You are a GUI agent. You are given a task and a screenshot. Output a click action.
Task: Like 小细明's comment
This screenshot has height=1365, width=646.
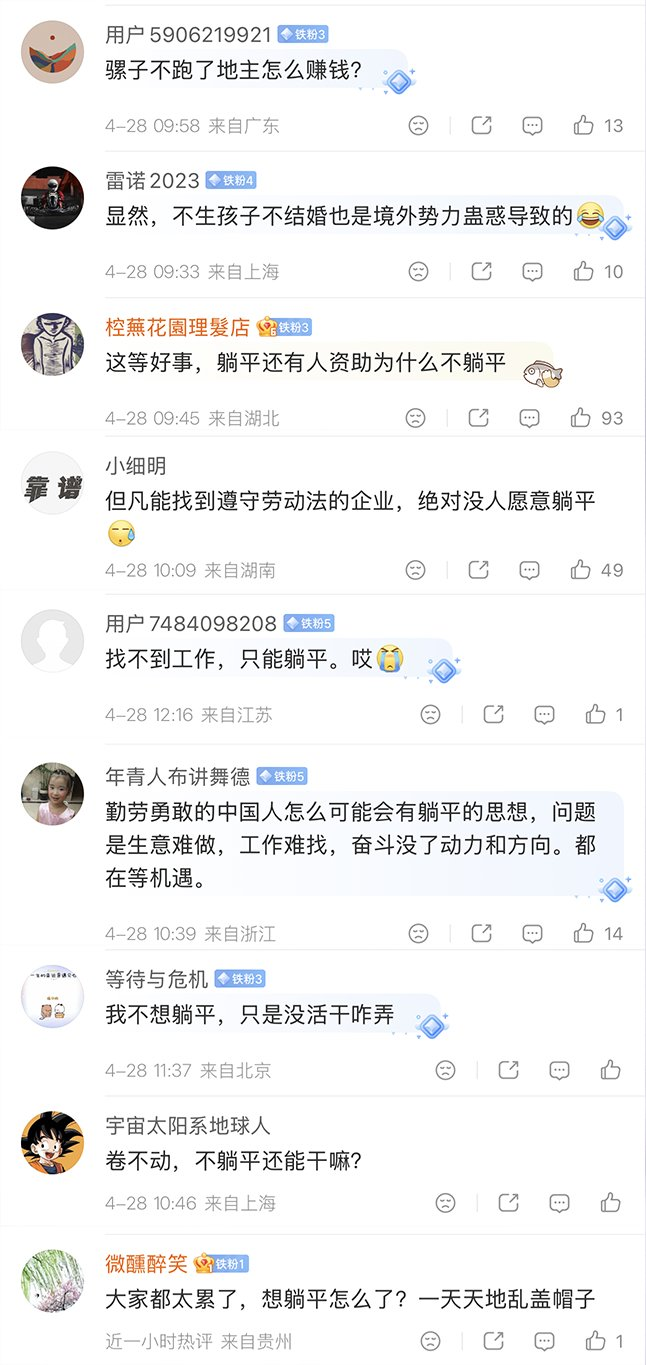click(581, 570)
